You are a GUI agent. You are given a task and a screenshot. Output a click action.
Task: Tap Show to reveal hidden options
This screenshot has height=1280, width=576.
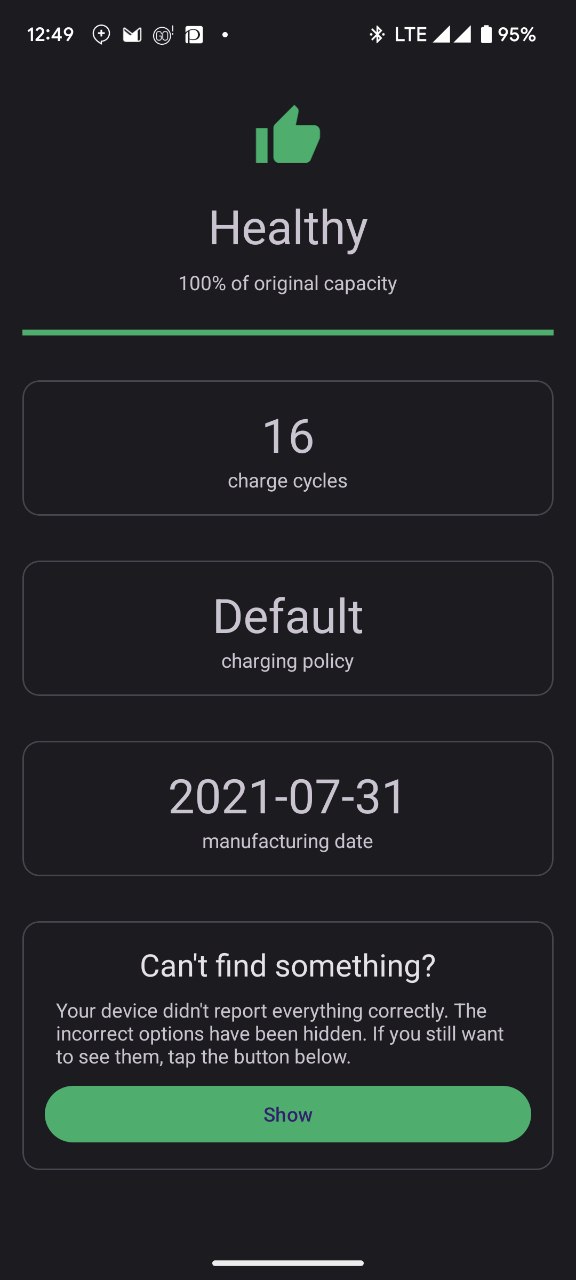click(x=288, y=1114)
